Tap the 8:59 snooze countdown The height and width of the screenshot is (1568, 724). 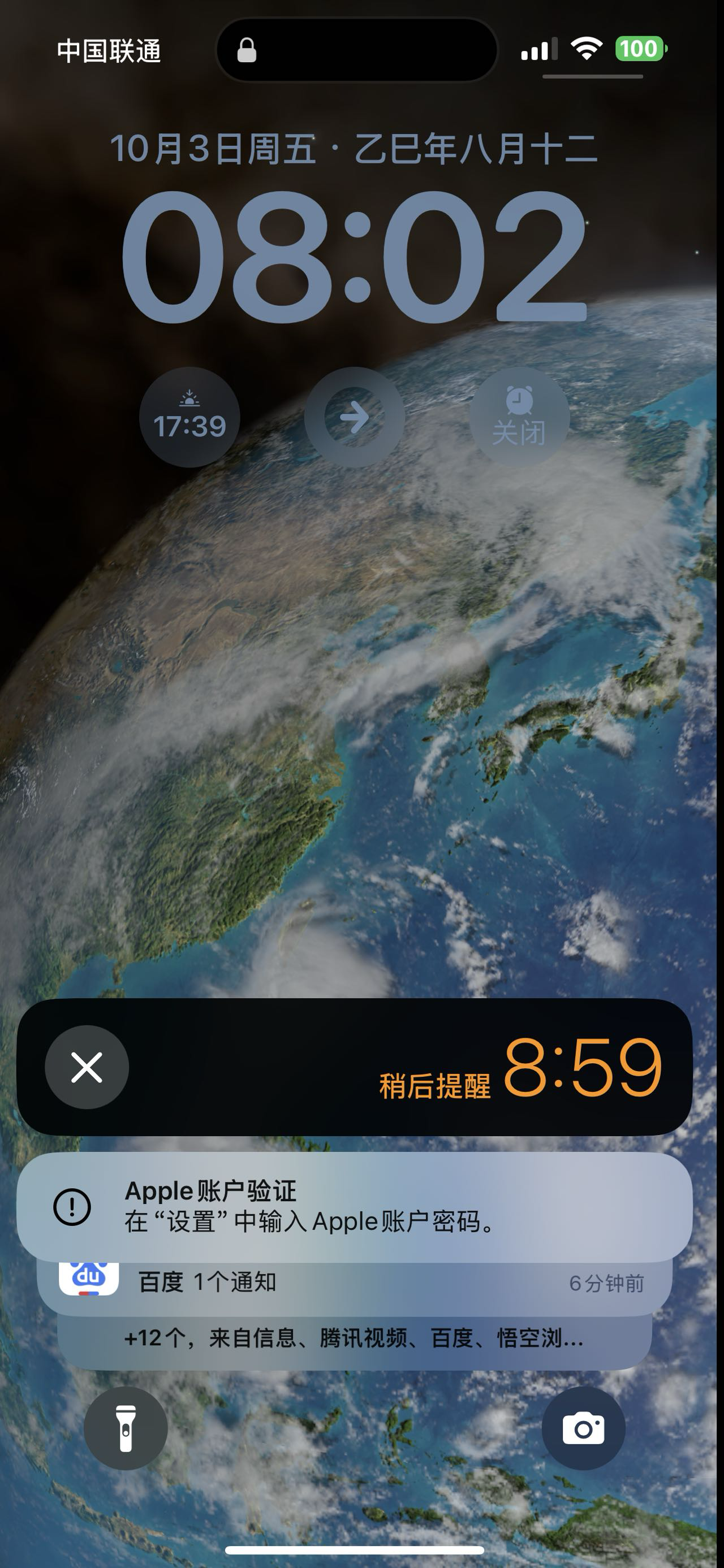[x=581, y=1067]
